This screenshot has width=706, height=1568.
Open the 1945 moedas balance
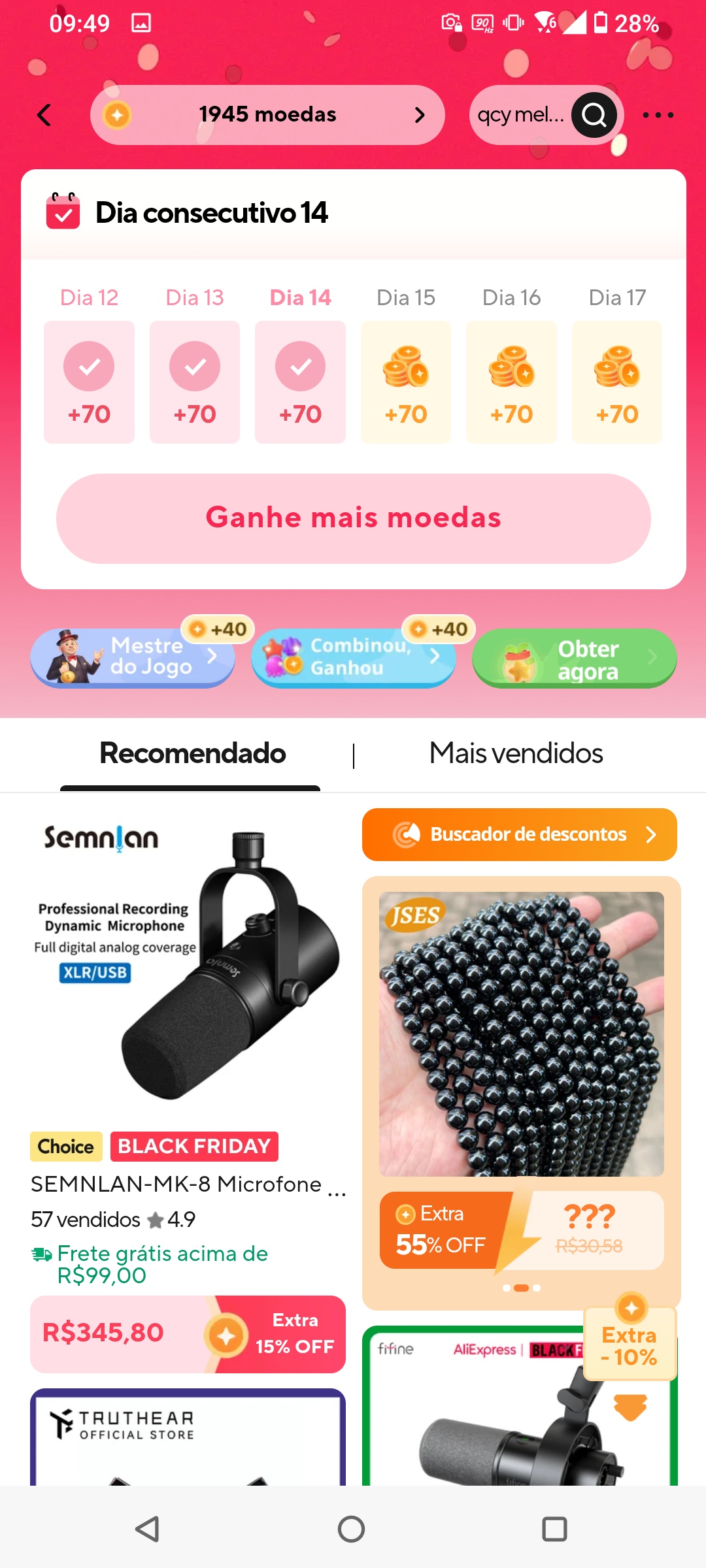pyautogui.click(x=267, y=115)
